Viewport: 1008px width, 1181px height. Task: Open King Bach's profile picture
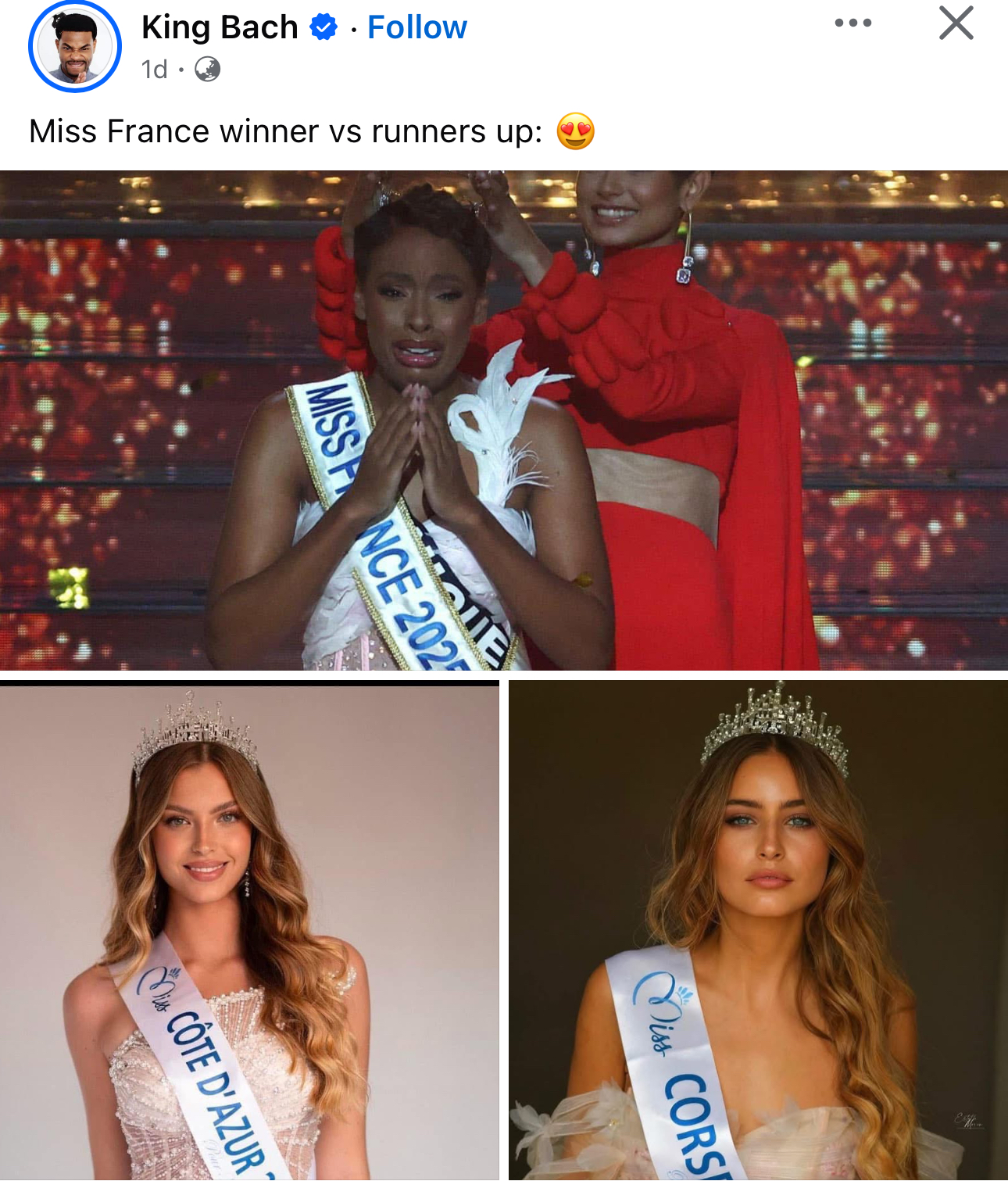(75, 47)
